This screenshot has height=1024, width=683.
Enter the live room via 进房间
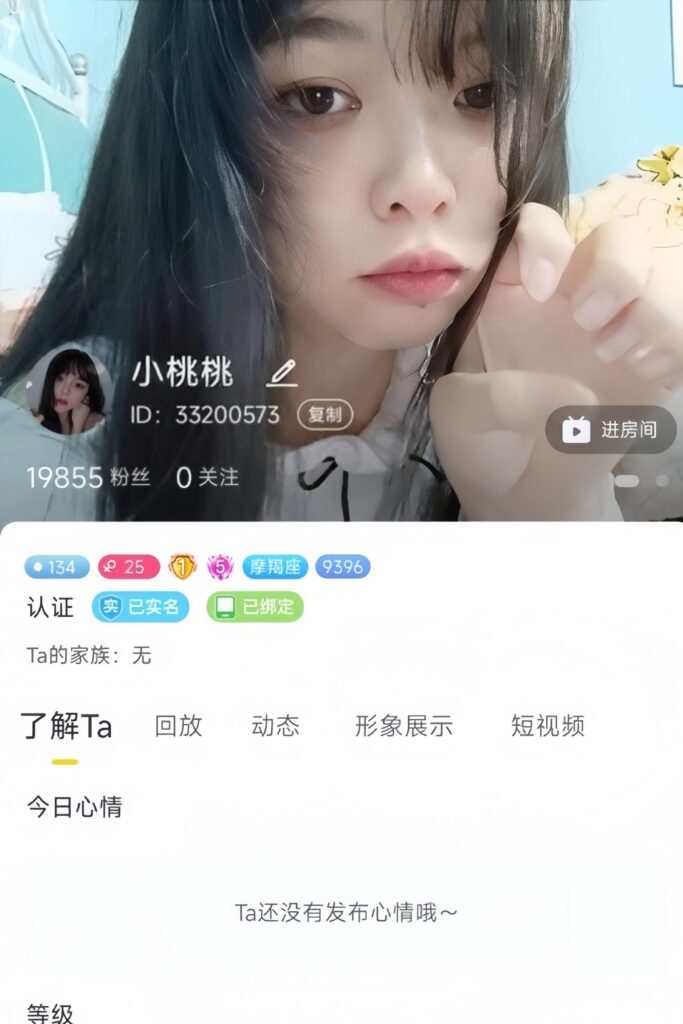pyautogui.click(x=611, y=430)
